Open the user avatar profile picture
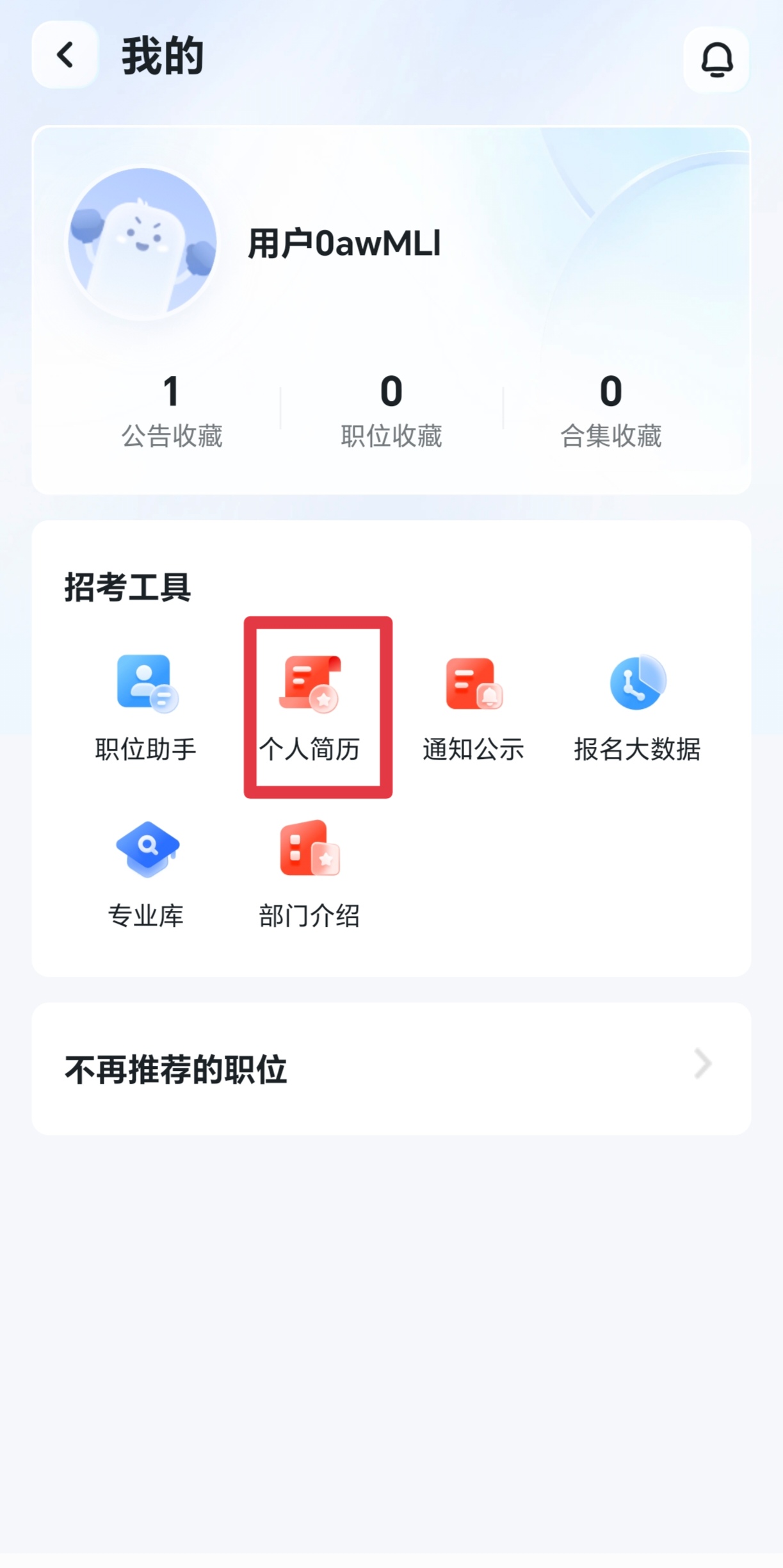The height and width of the screenshot is (1568, 783). point(142,243)
